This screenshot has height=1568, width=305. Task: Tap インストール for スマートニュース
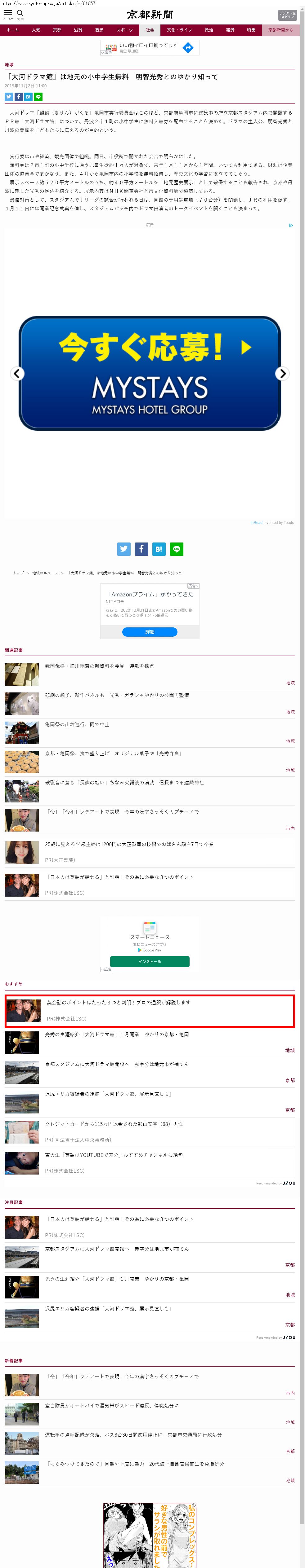[x=150, y=961]
